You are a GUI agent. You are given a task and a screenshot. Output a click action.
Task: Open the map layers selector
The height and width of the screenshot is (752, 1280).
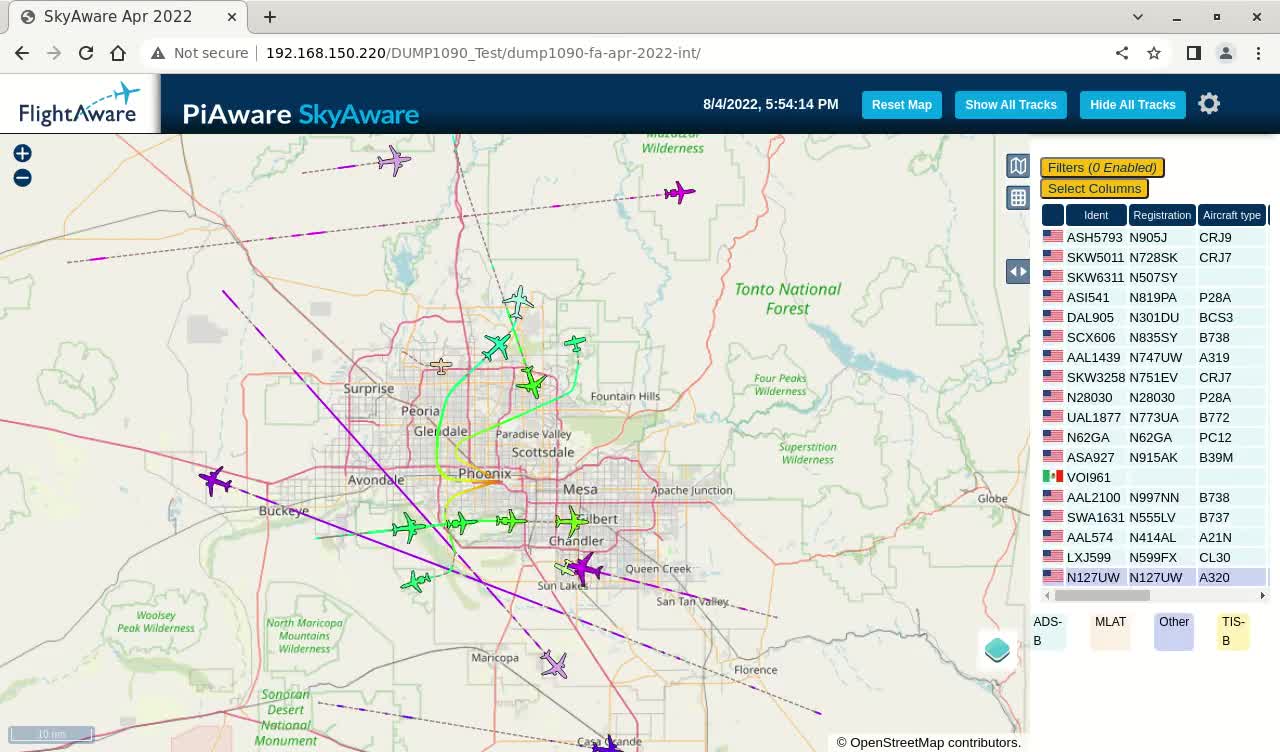[x=997, y=650]
